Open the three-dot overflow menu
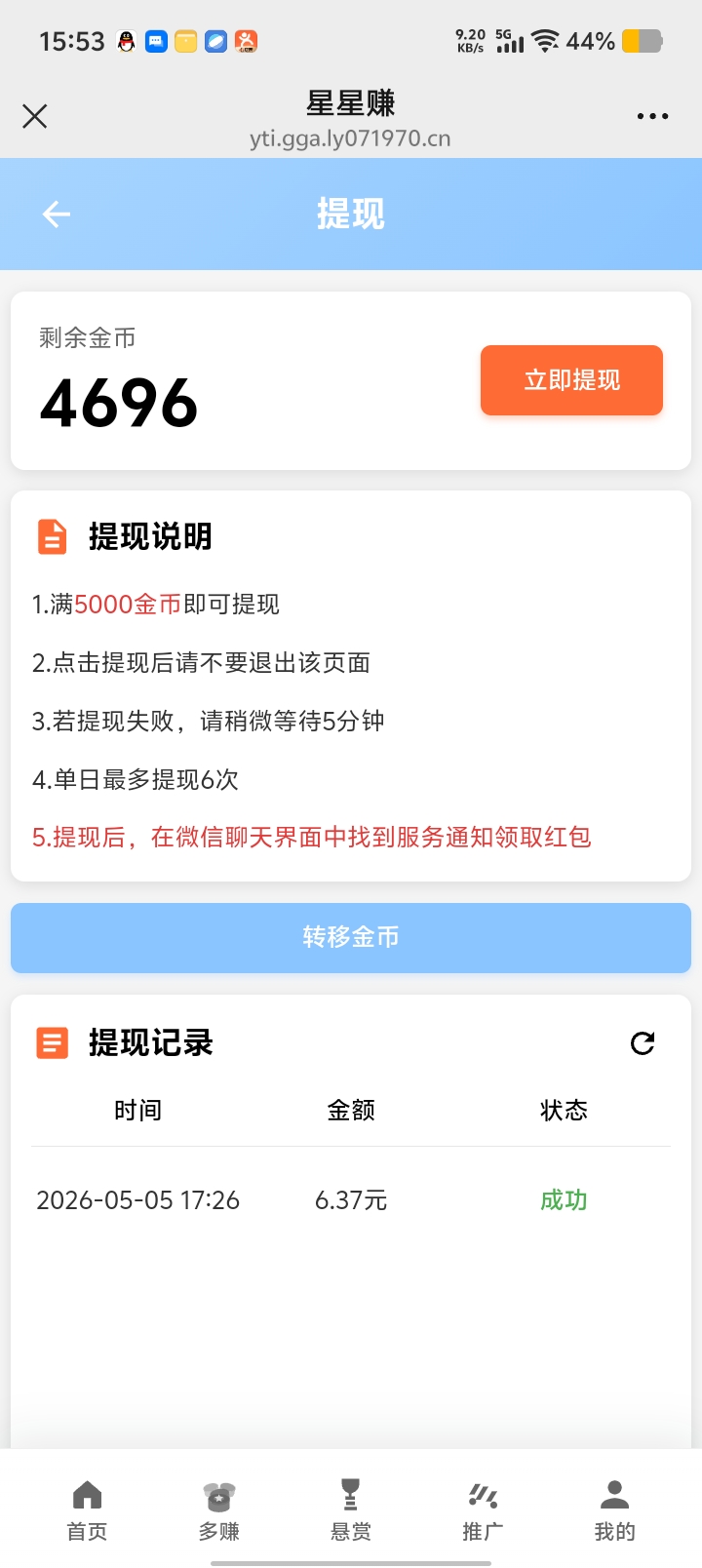 pyautogui.click(x=652, y=116)
